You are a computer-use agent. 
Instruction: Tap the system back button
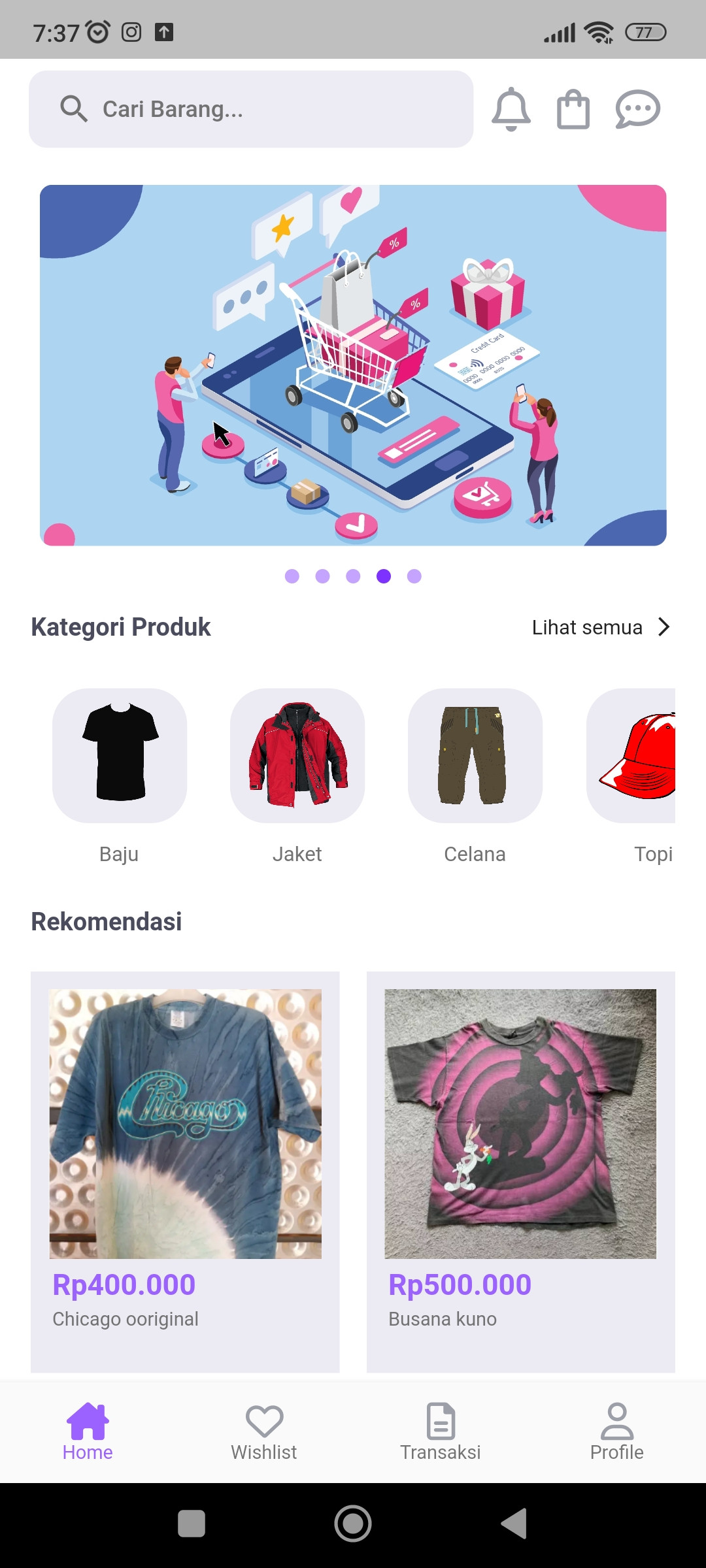point(514,1524)
